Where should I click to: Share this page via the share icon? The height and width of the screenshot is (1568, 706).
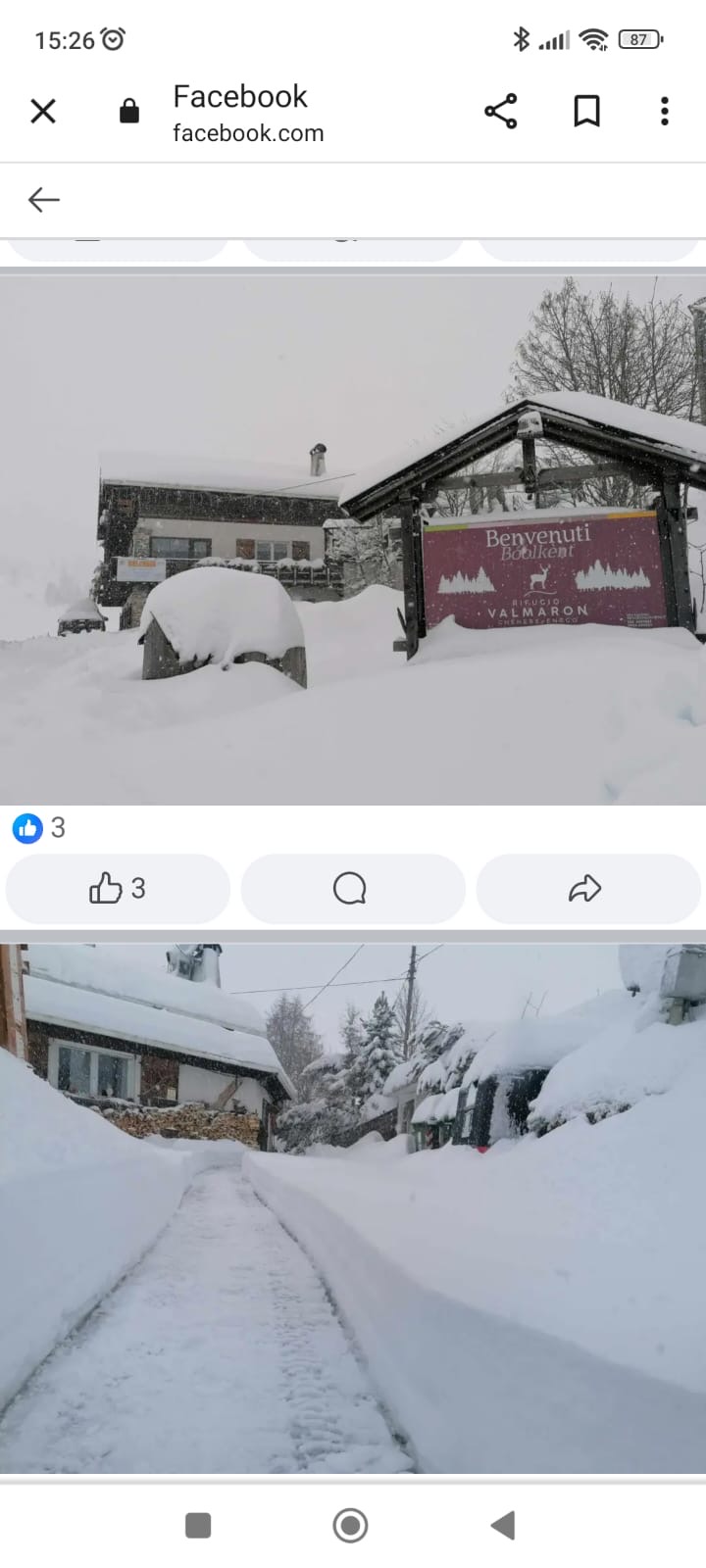pos(500,112)
